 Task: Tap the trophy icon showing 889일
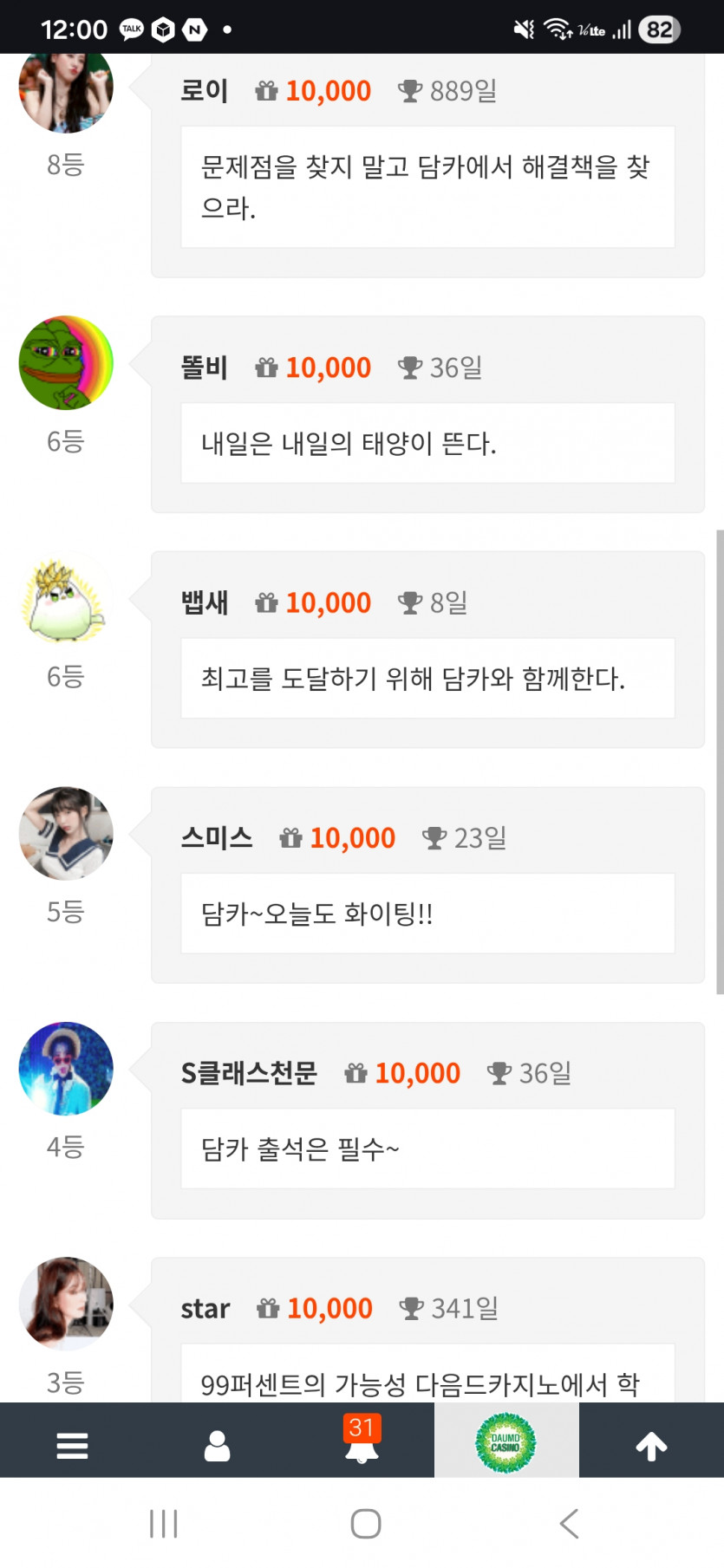point(412,90)
